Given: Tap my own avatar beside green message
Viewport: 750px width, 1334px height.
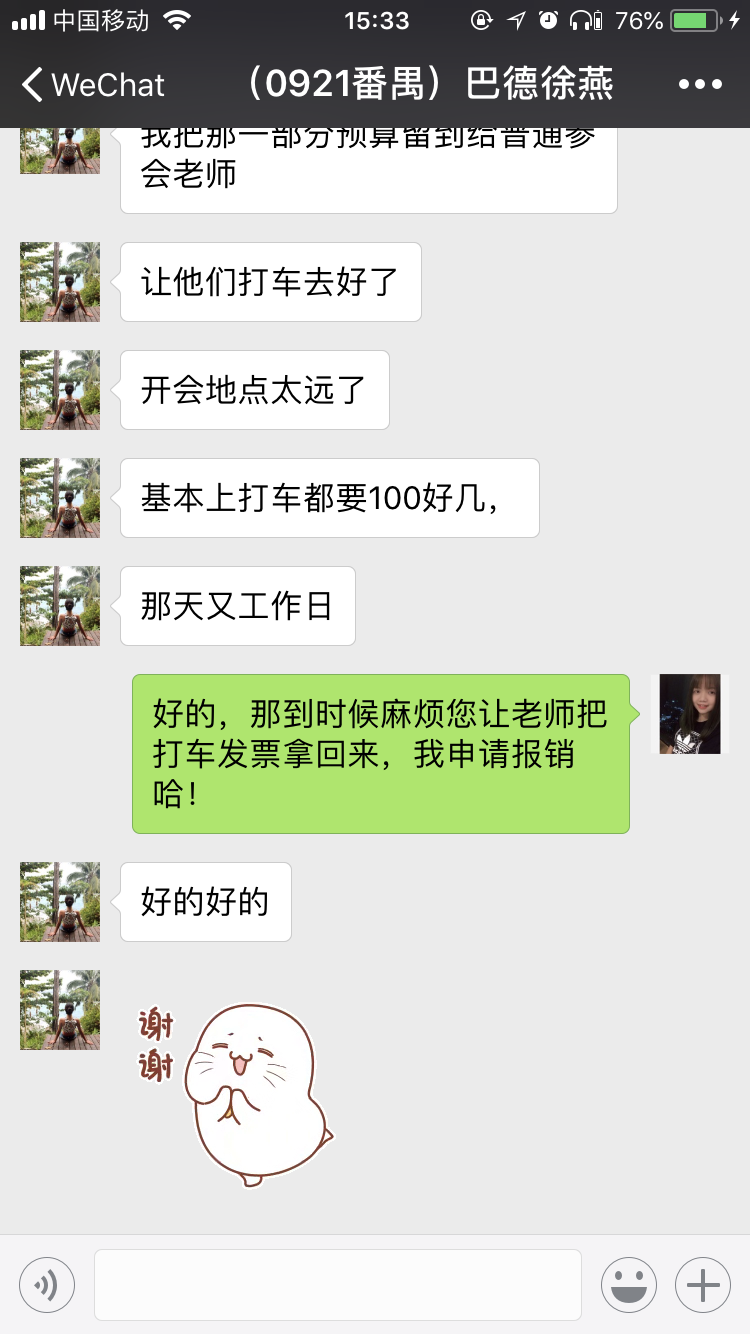Looking at the screenshot, I should click(690, 714).
